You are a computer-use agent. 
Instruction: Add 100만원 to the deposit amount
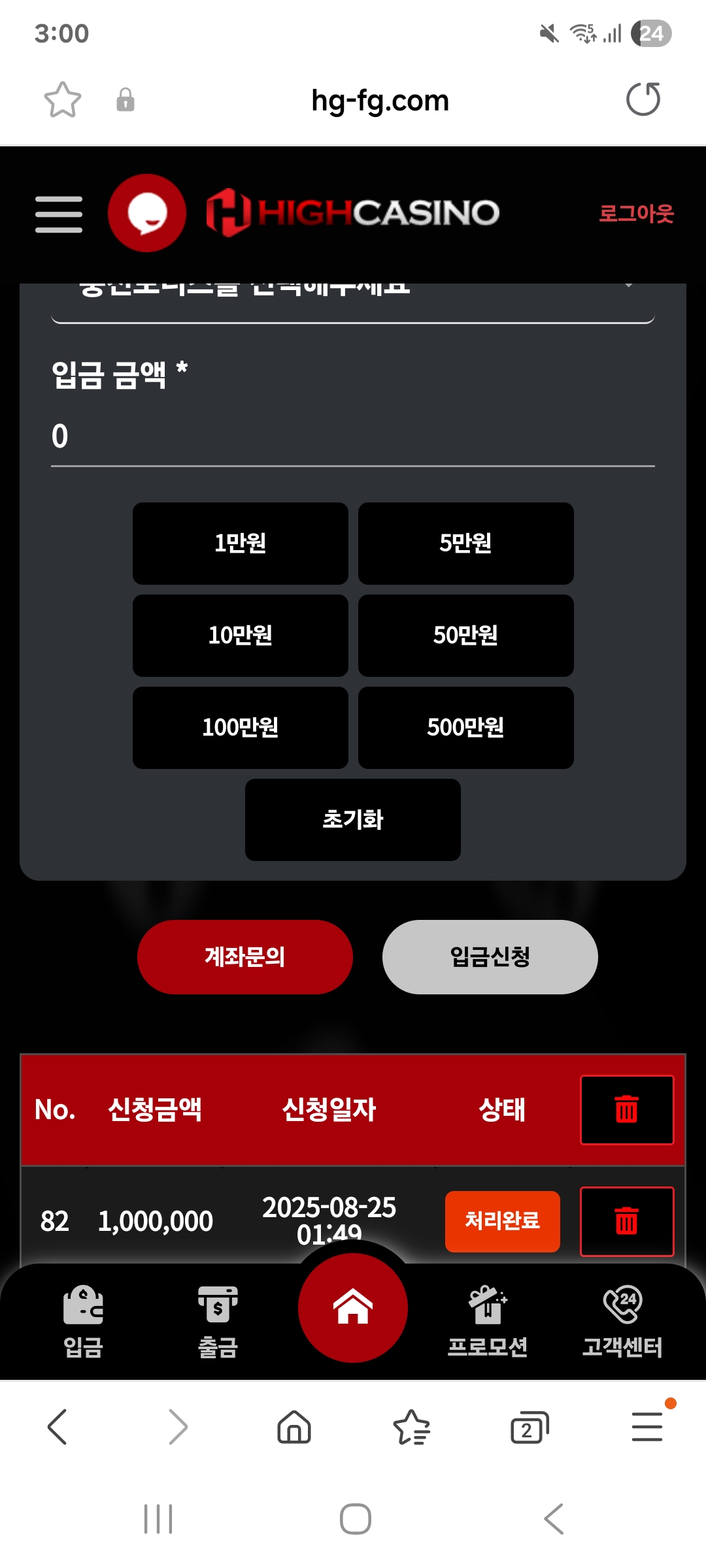[x=240, y=727]
